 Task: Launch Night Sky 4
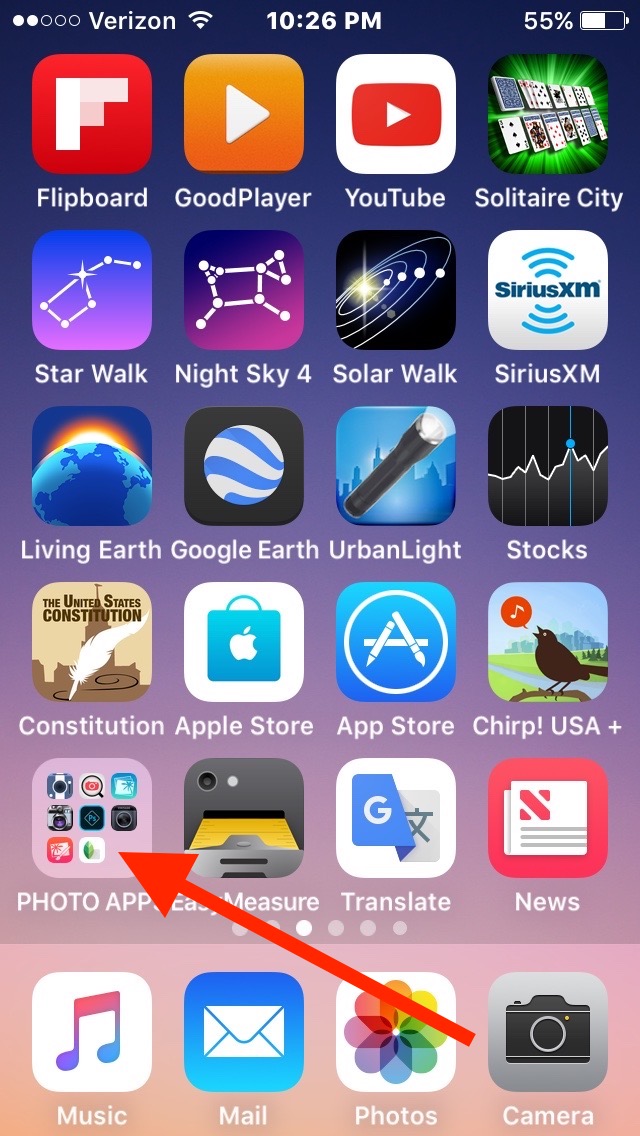244,290
